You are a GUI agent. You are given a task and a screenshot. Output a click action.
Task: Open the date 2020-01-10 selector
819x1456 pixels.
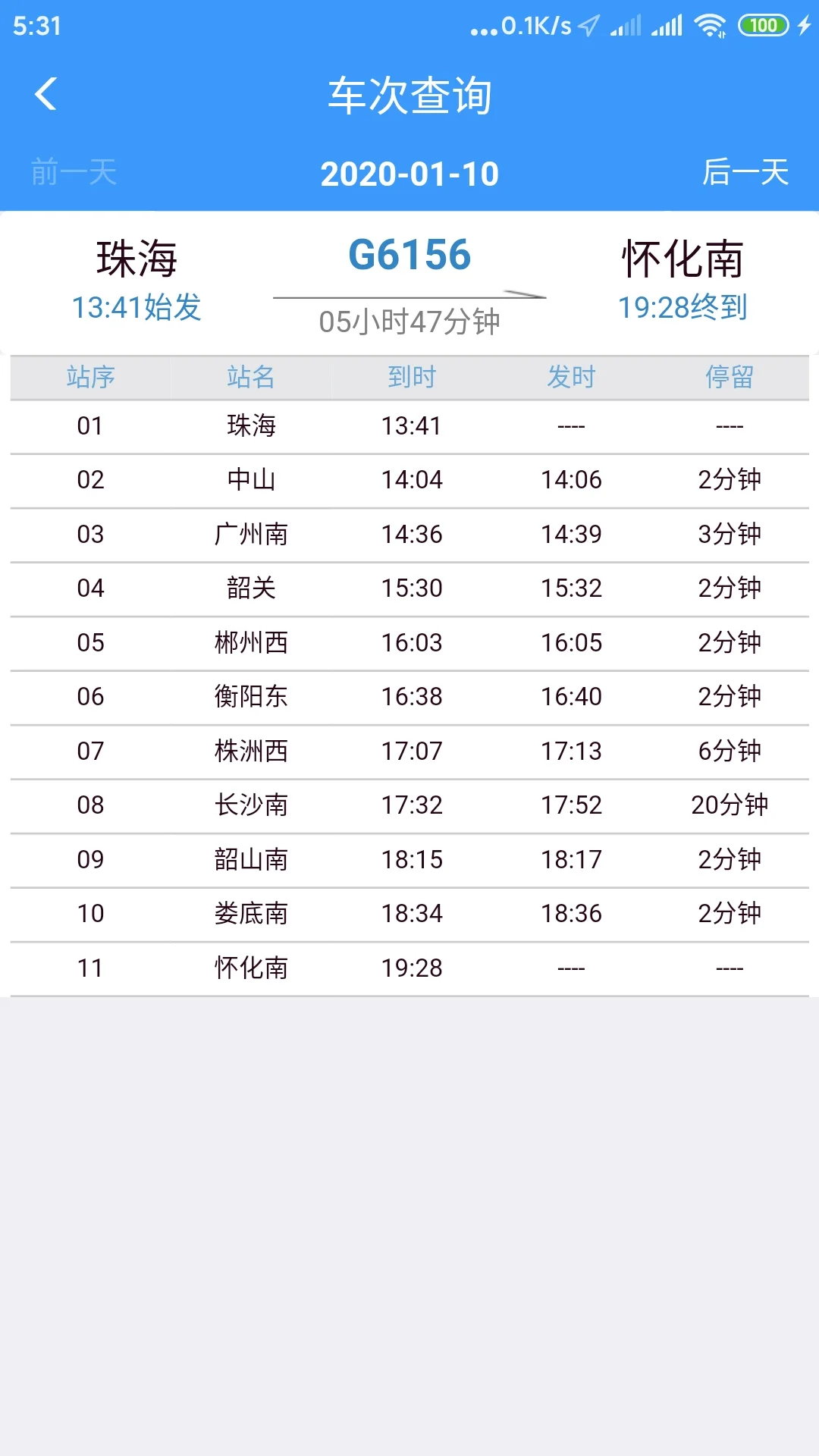(x=409, y=173)
